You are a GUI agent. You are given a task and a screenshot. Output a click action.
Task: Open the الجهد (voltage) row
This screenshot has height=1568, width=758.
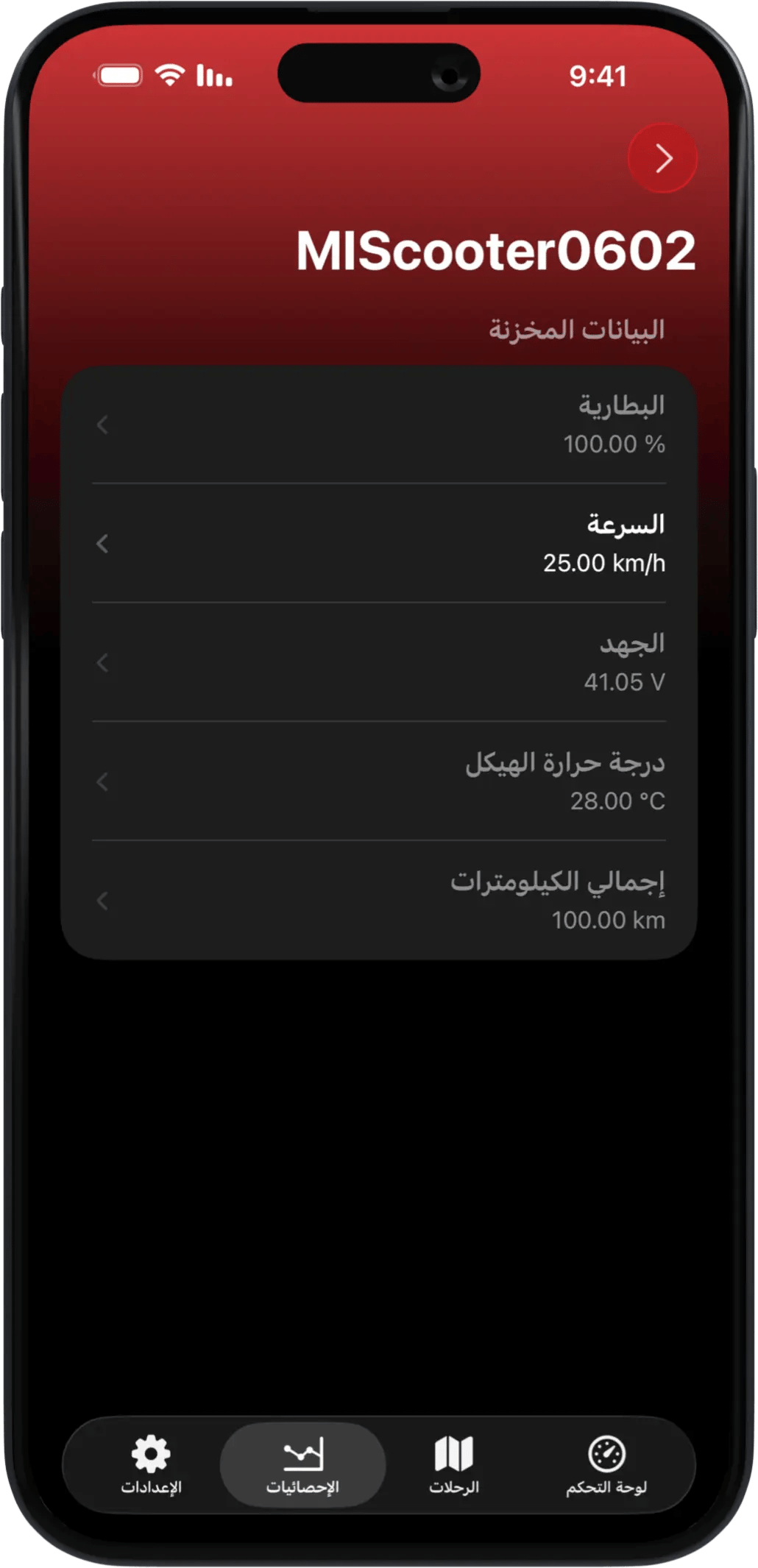pyautogui.click(x=378, y=663)
